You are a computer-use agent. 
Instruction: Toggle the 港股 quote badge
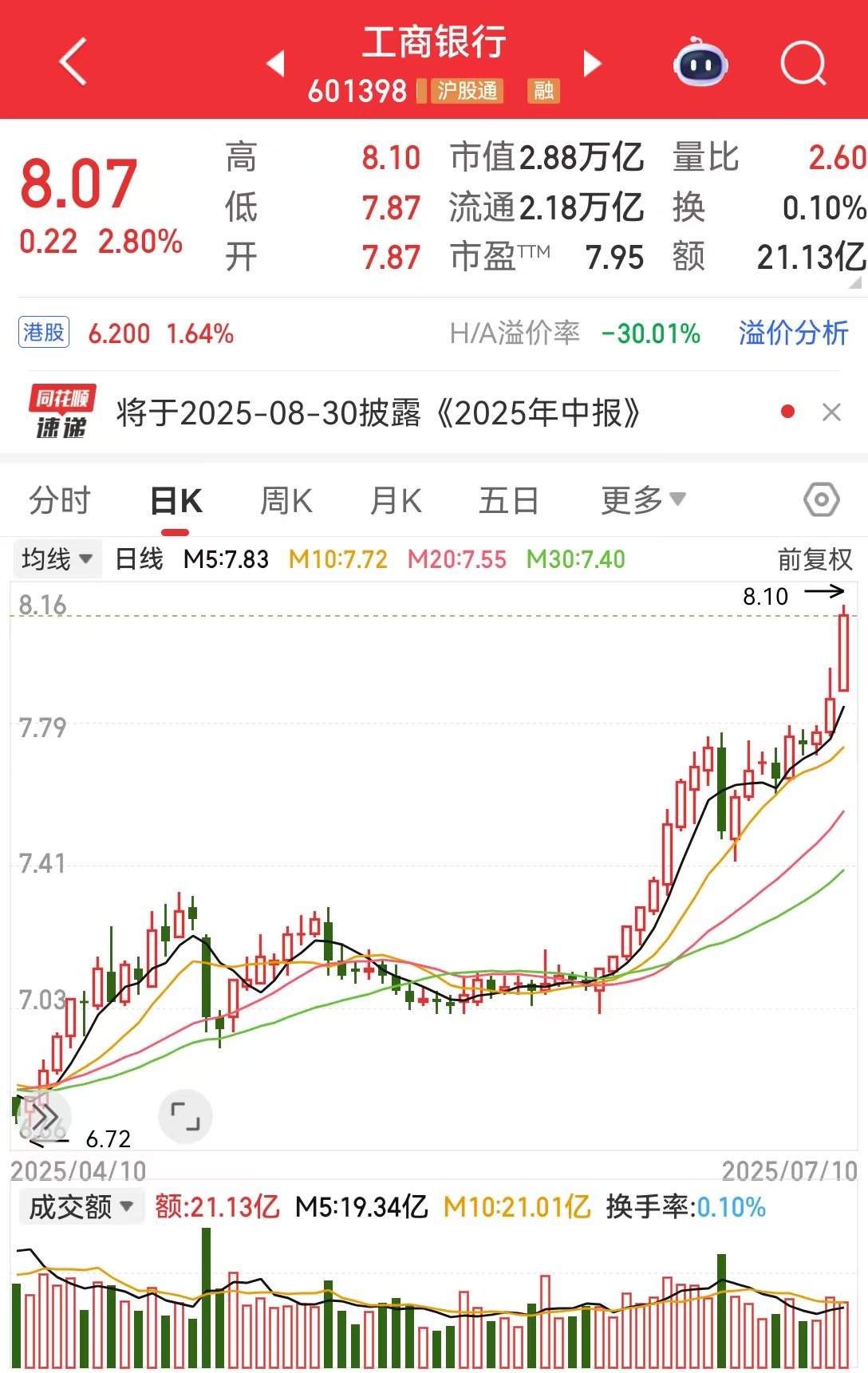pyautogui.click(x=44, y=334)
